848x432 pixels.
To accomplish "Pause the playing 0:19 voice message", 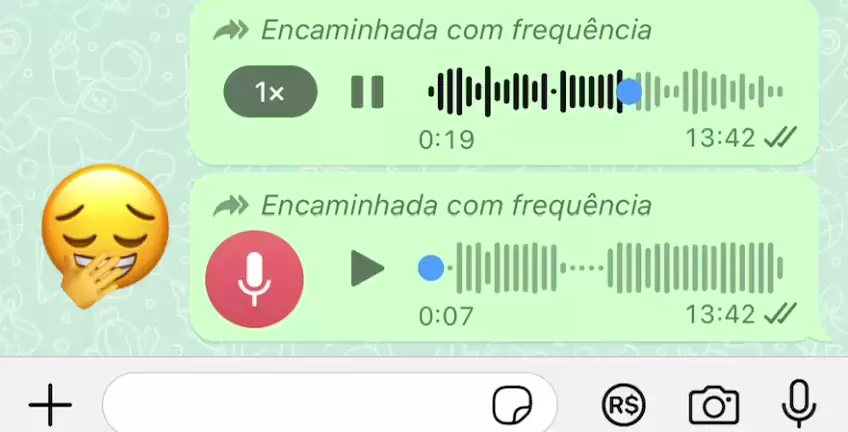I will coord(367,93).
